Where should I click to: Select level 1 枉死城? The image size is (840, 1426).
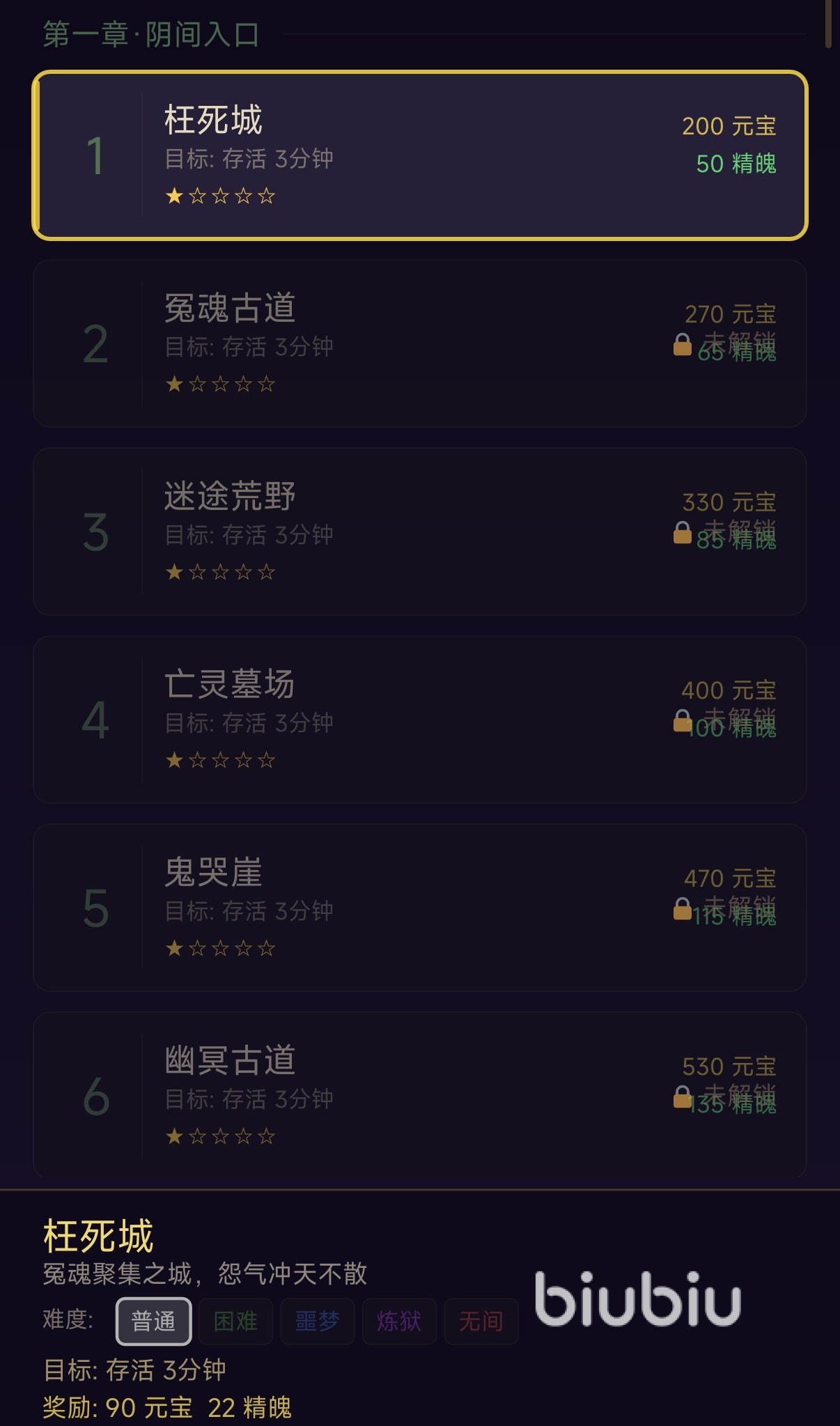point(419,155)
